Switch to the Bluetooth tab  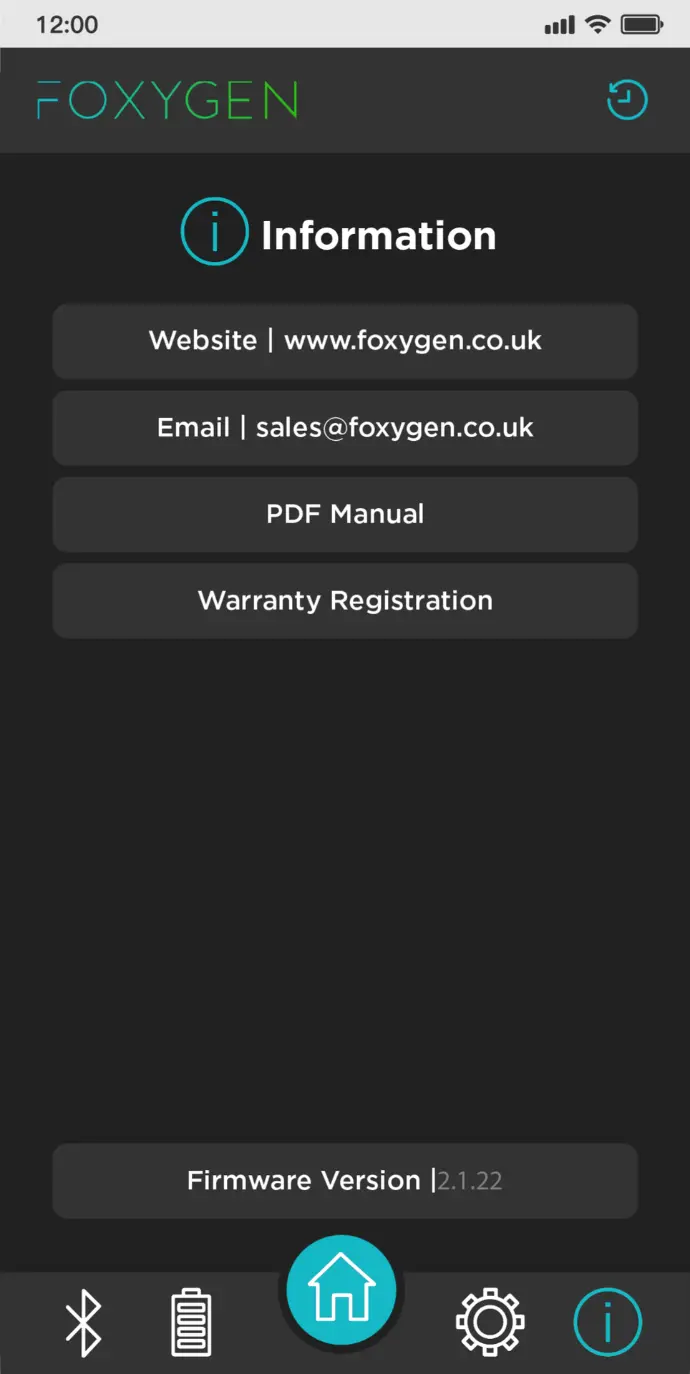83,1322
